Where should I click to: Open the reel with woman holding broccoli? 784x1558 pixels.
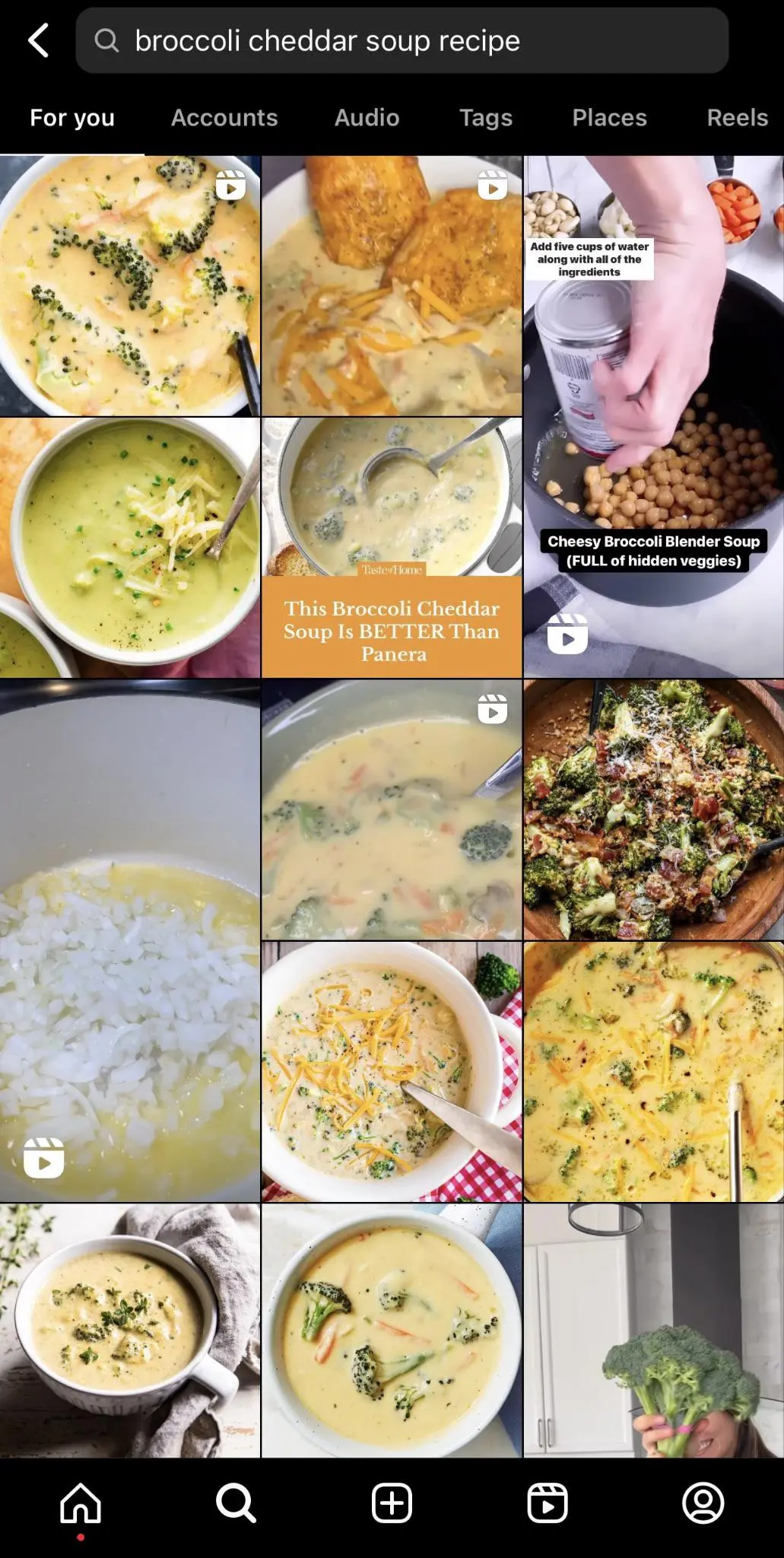pyautogui.click(x=653, y=1331)
